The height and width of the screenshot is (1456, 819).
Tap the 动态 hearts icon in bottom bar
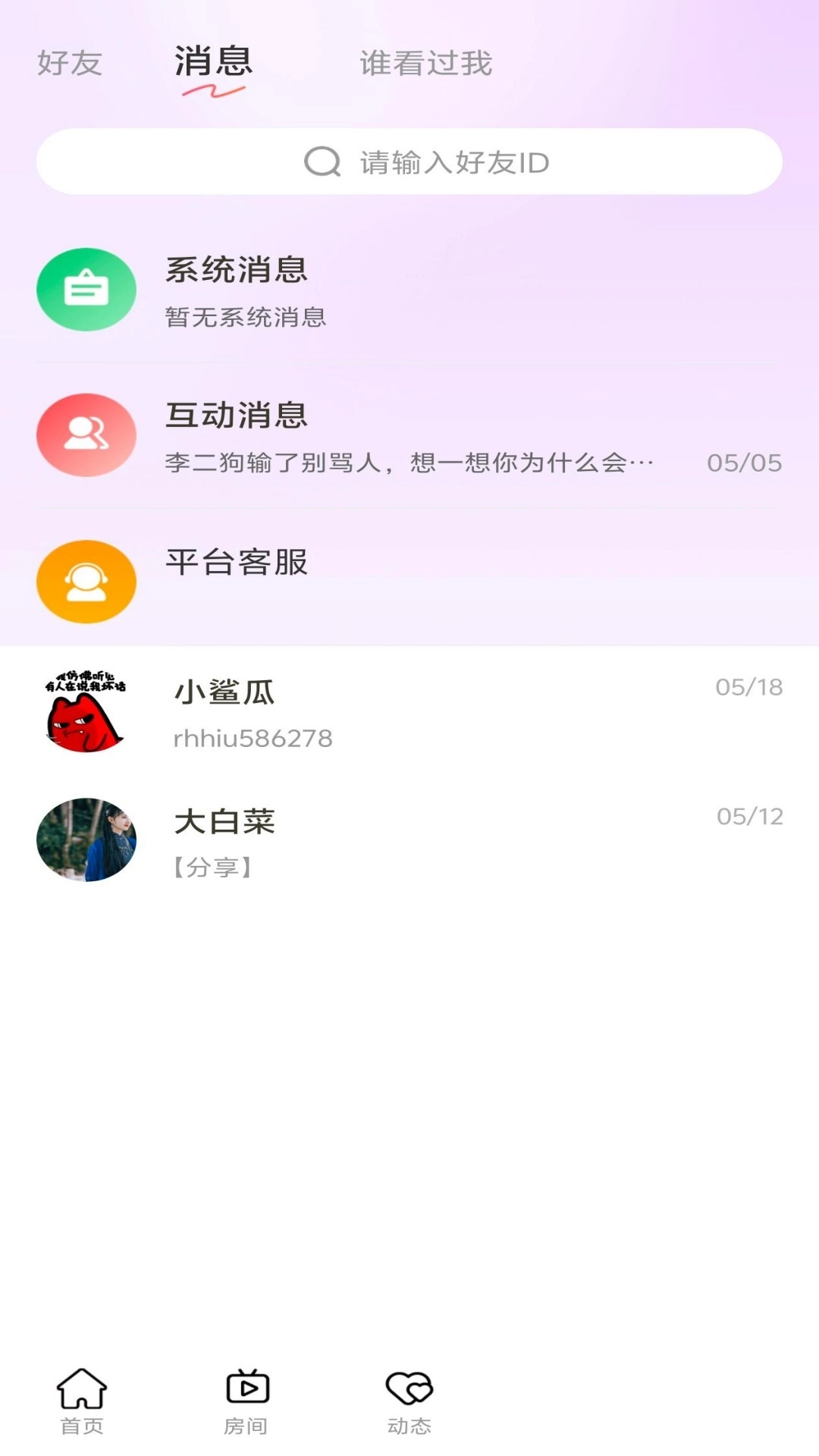point(409,1399)
